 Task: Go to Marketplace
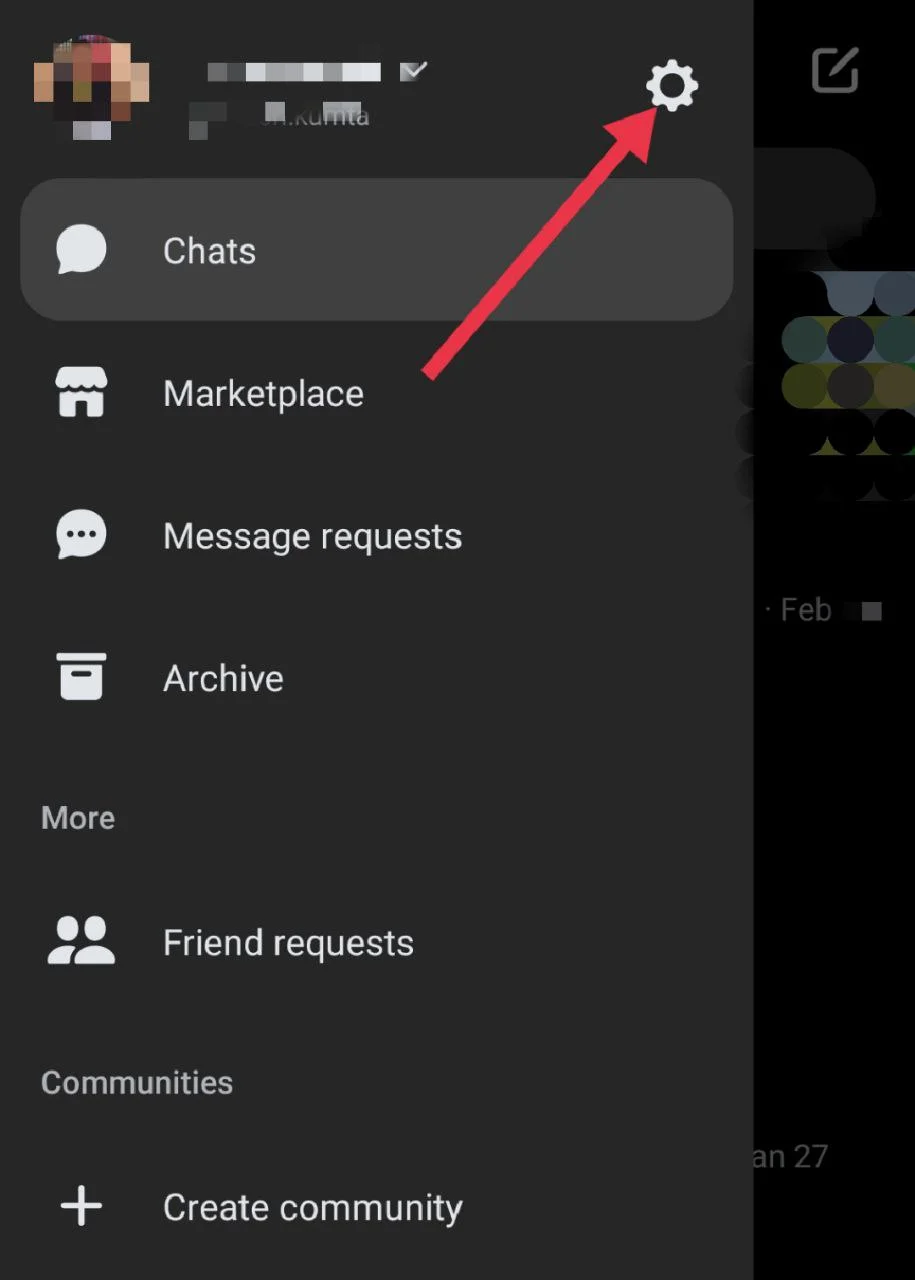tap(263, 393)
